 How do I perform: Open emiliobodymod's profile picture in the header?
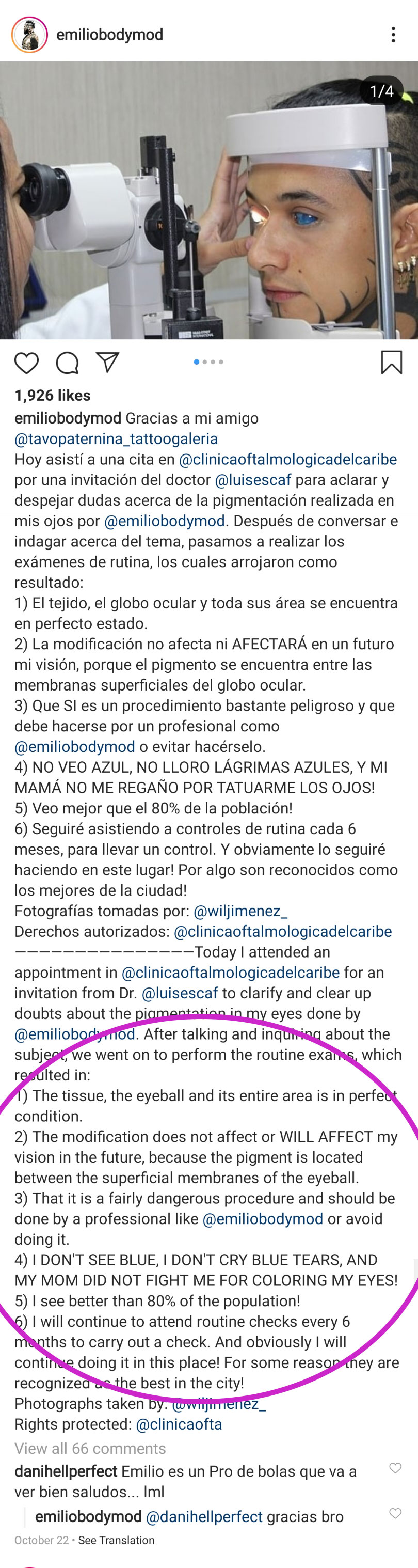tap(29, 35)
